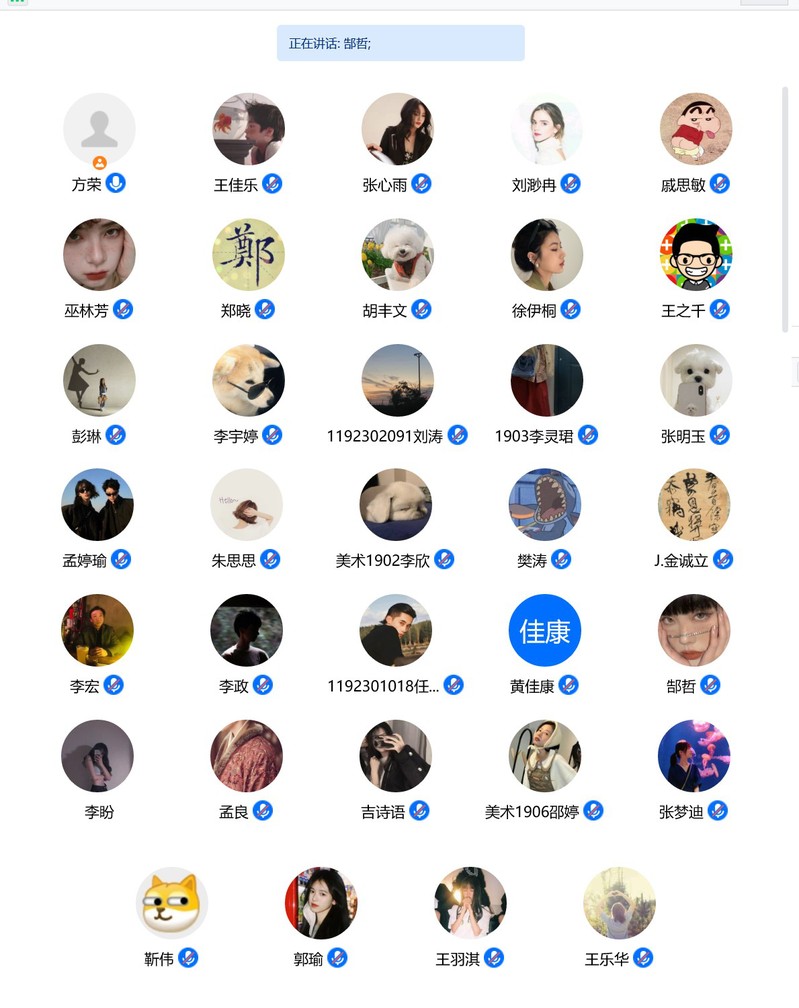The width and height of the screenshot is (799, 1008).
Task: Select 孟婷瑜's participant tile
Action: click(x=97, y=505)
